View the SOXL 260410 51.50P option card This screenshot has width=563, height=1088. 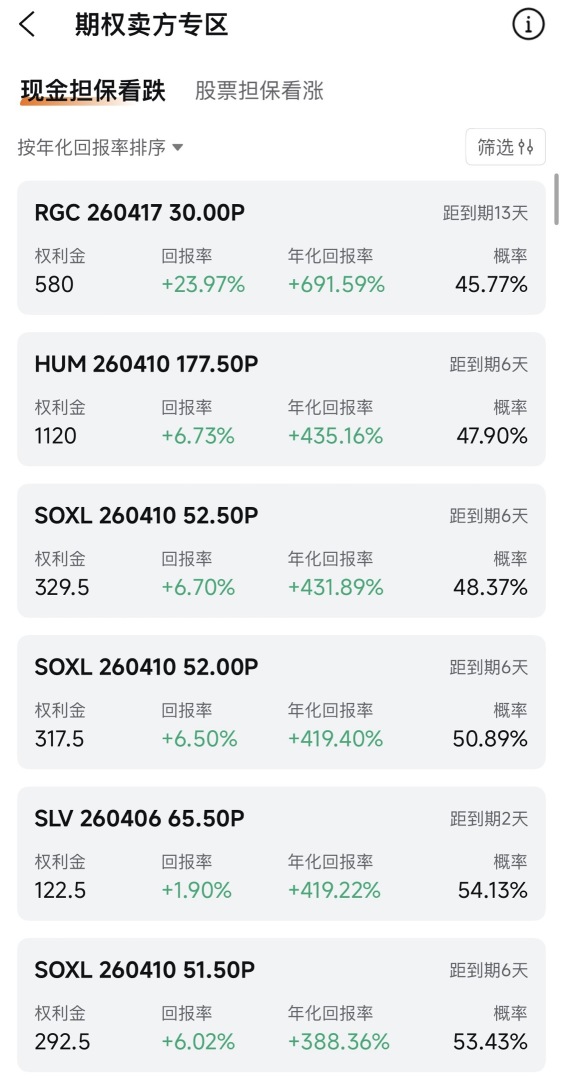(281, 1005)
